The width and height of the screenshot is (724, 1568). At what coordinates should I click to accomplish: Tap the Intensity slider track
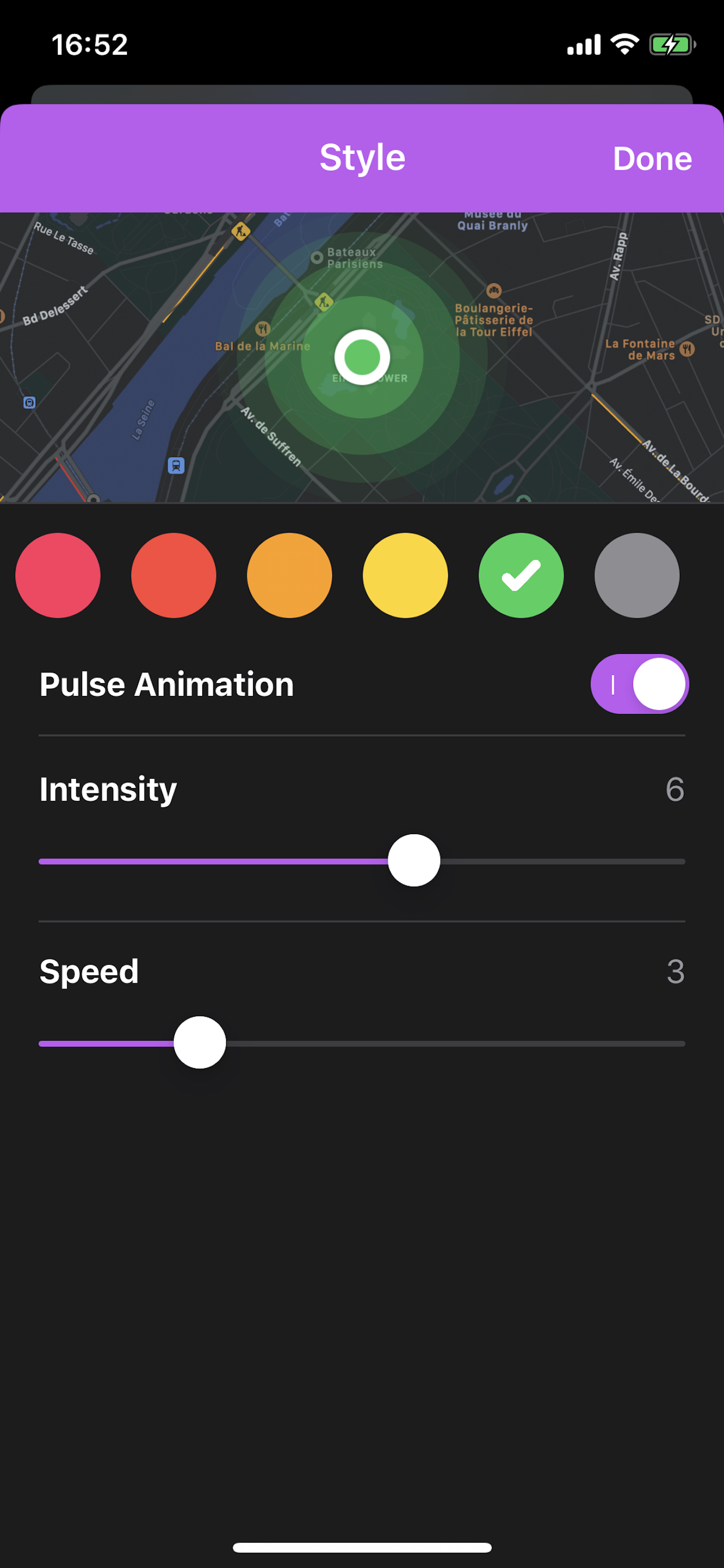[547, 862]
